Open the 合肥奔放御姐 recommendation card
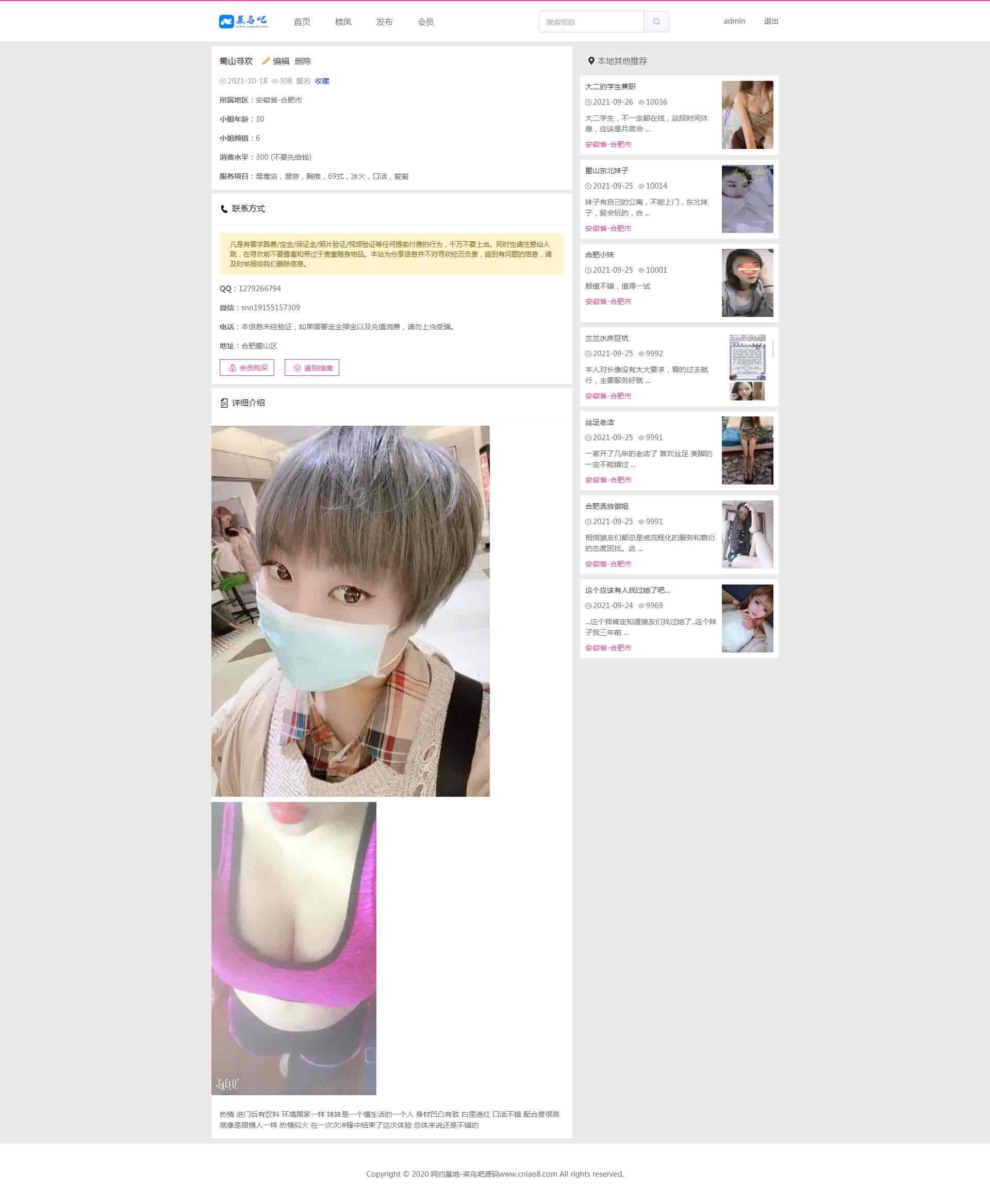This screenshot has height=1204, width=990. coord(606,506)
